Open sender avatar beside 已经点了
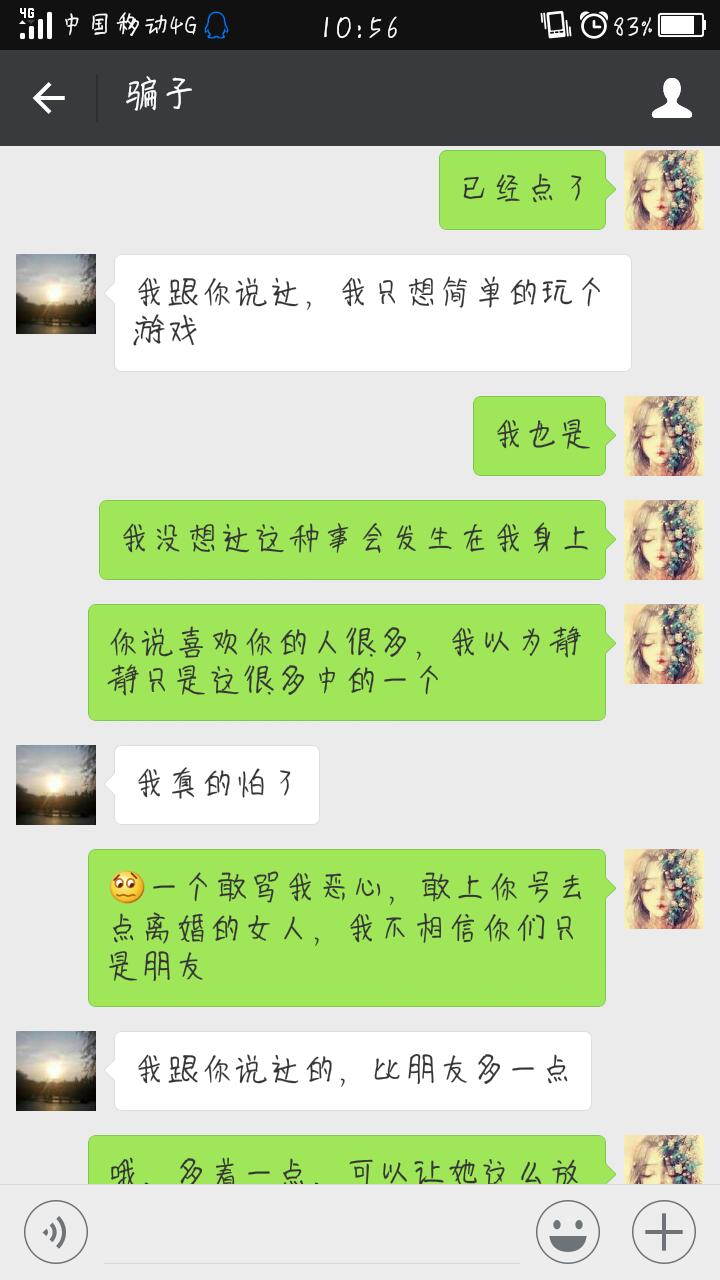The height and width of the screenshot is (1280, 720). [663, 190]
